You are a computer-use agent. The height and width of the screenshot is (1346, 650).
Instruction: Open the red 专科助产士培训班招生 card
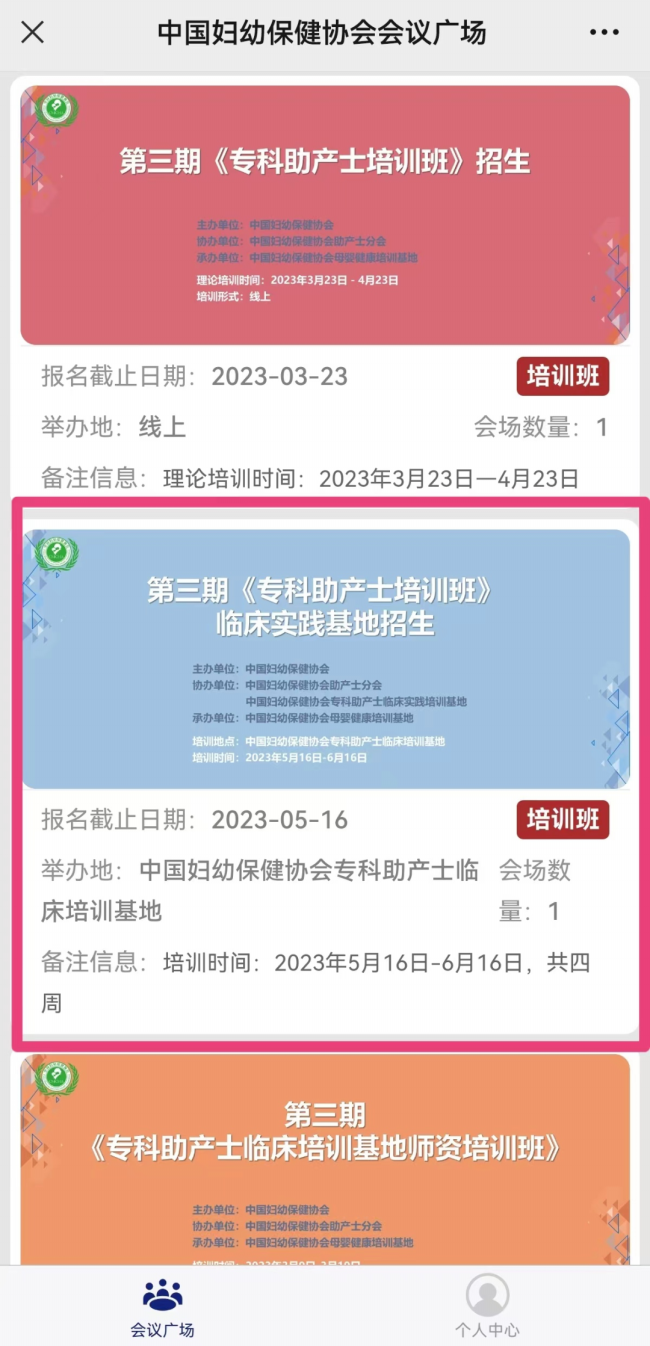325,215
